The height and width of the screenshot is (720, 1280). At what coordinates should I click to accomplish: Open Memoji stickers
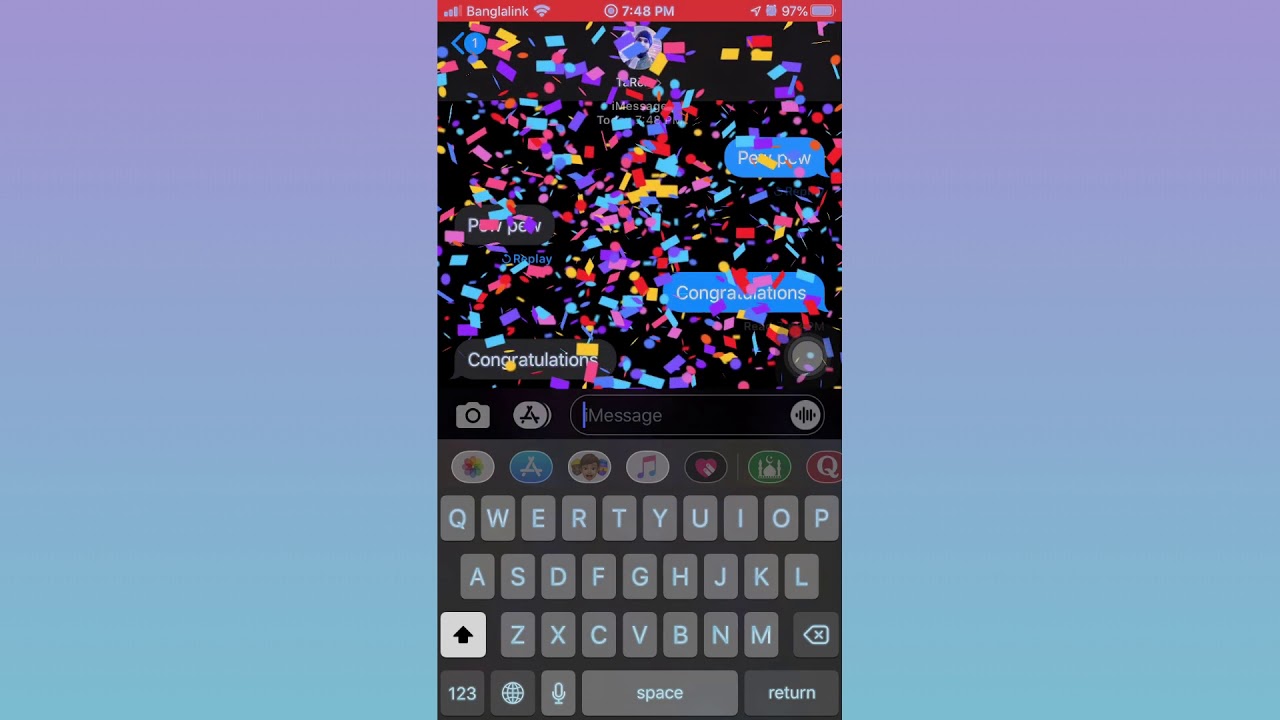pos(589,467)
